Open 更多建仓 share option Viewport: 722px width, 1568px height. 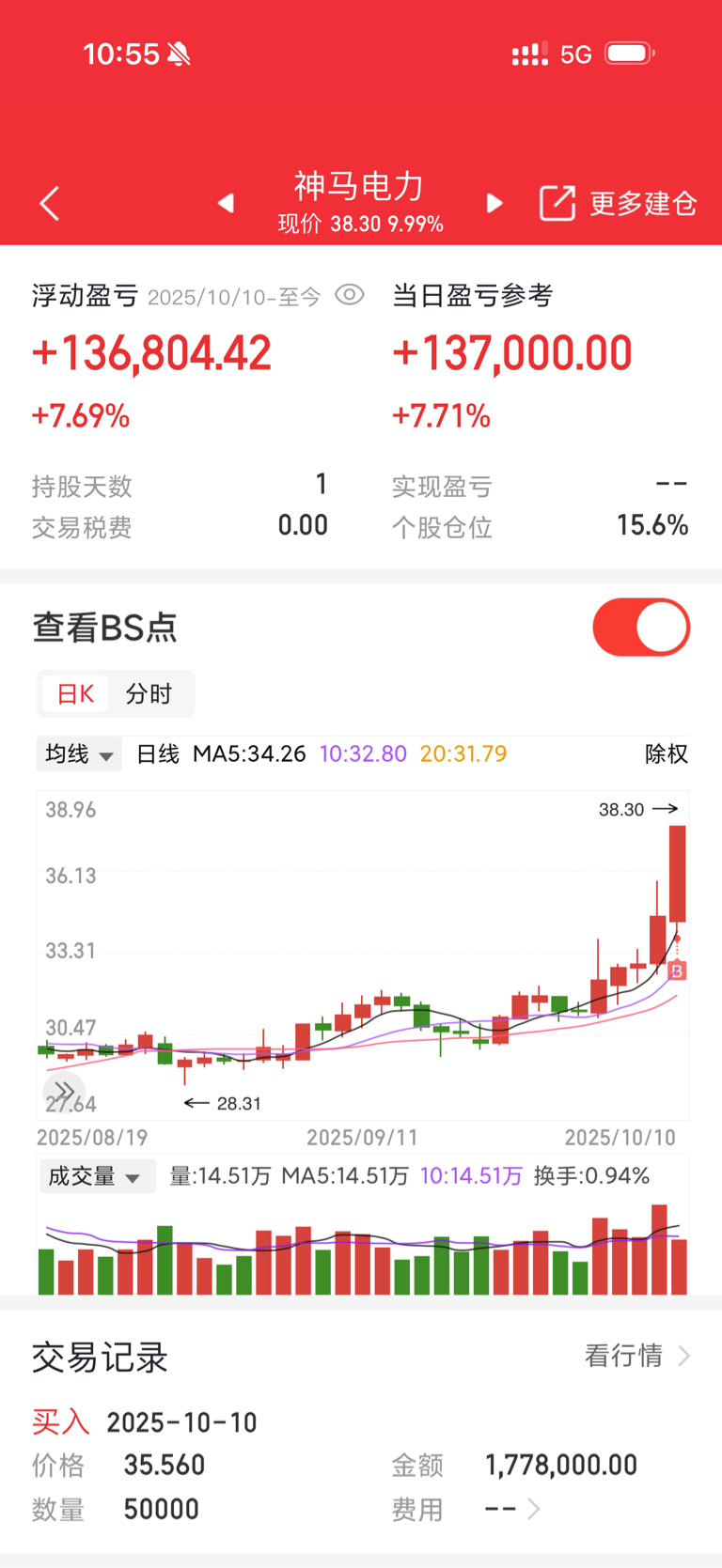618,203
